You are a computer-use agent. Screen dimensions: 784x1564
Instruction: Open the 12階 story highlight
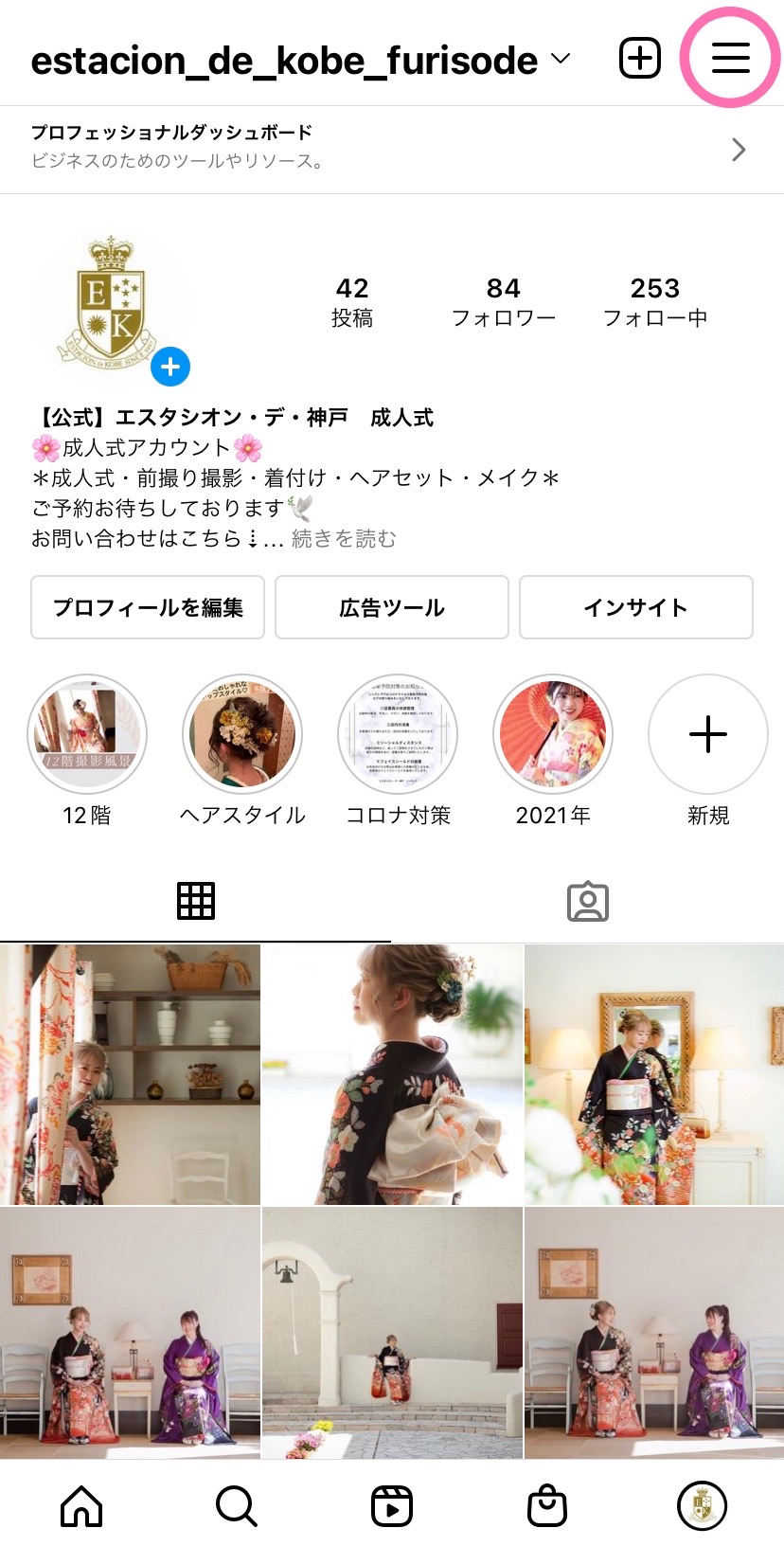(x=87, y=734)
